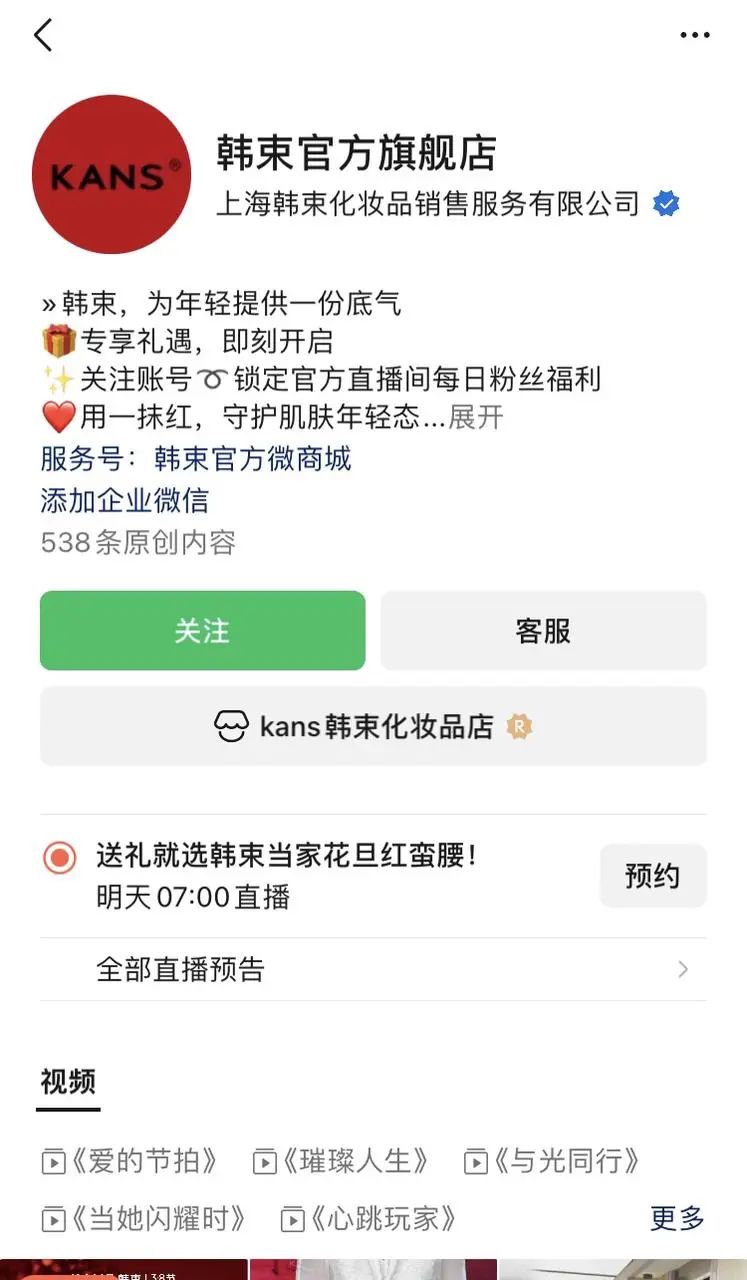Open service account 韩束官方微商城
747x1280 pixels.
point(252,459)
